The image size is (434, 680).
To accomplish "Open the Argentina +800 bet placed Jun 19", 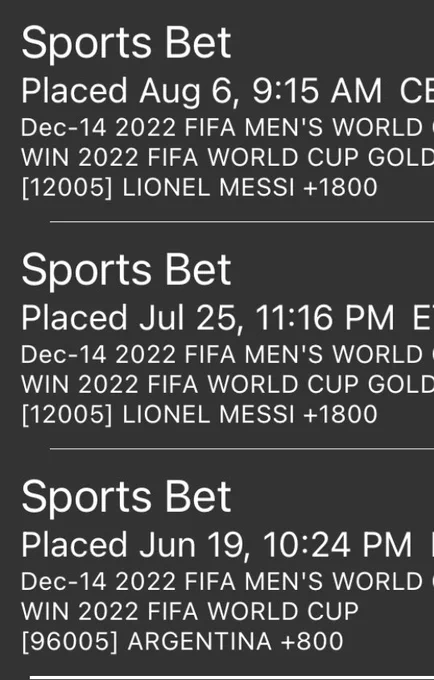I will click(x=217, y=563).
